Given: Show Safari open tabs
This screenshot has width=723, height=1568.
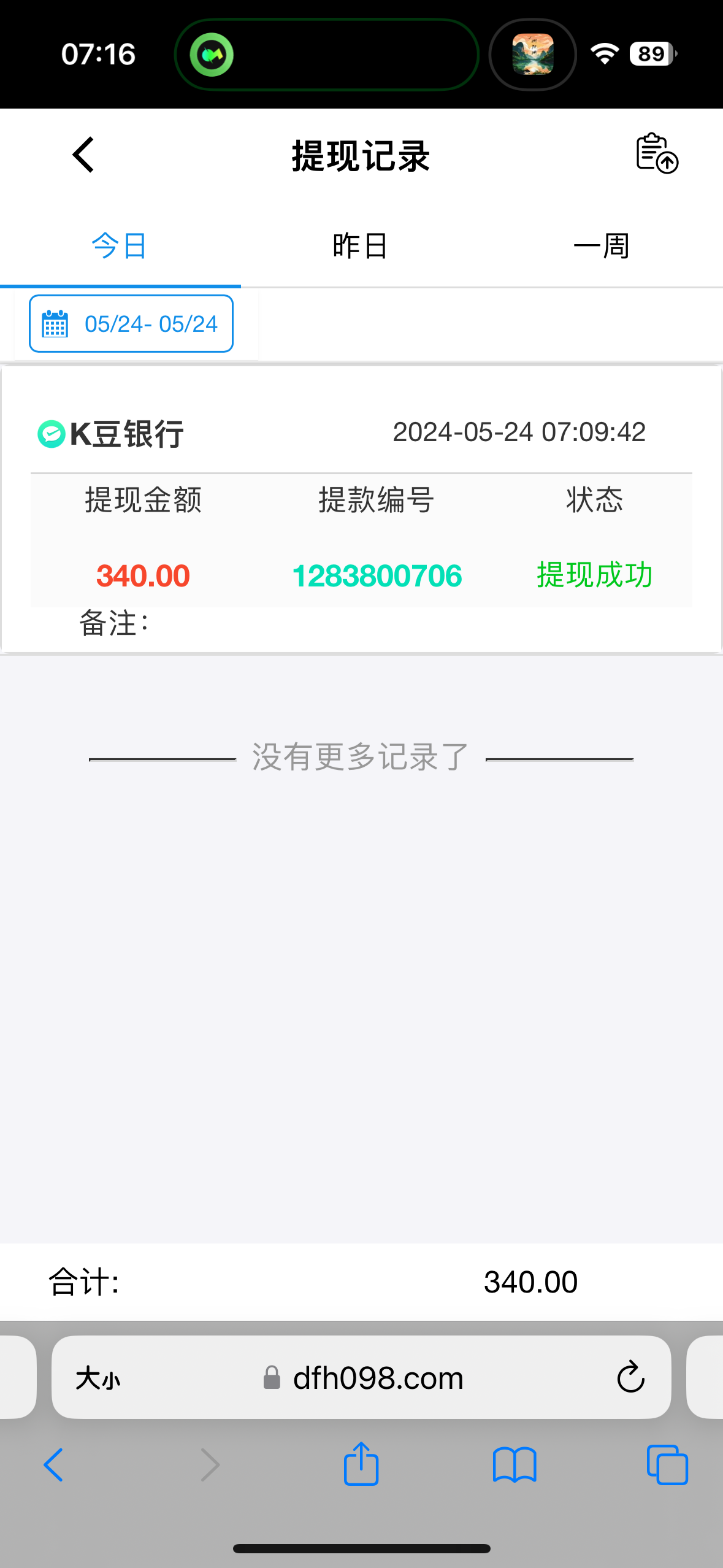Looking at the screenshot, I should 667,1465.
